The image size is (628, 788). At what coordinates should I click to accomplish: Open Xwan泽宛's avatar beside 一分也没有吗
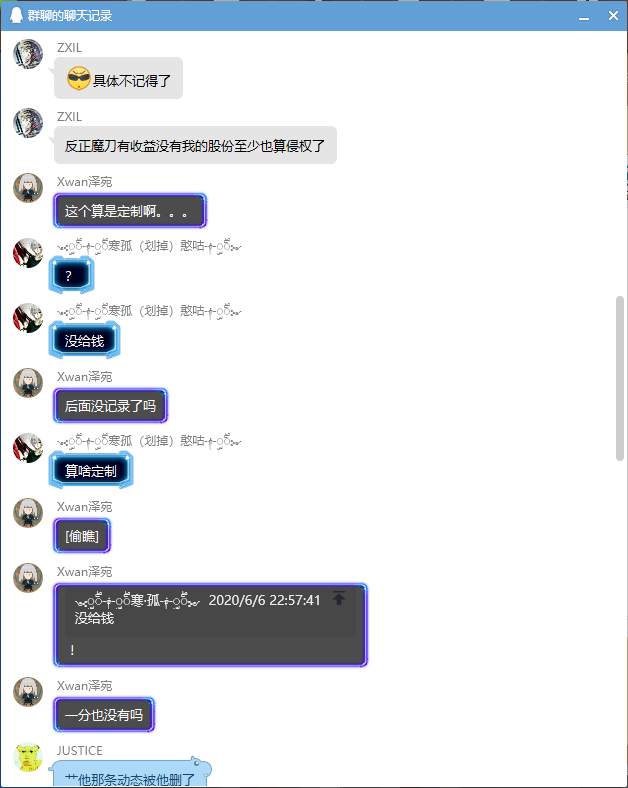pos(28,692)
